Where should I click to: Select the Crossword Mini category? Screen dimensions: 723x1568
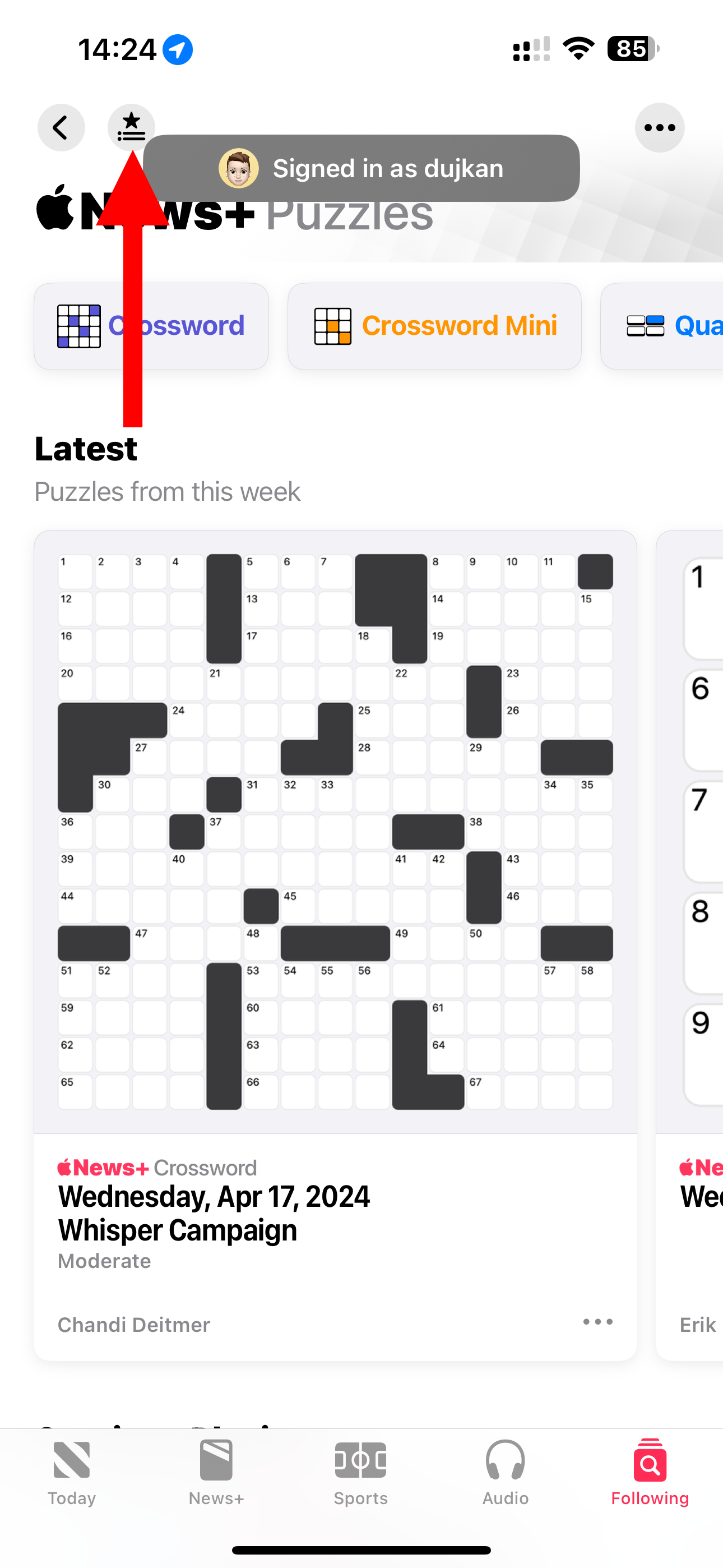(434, 326)
